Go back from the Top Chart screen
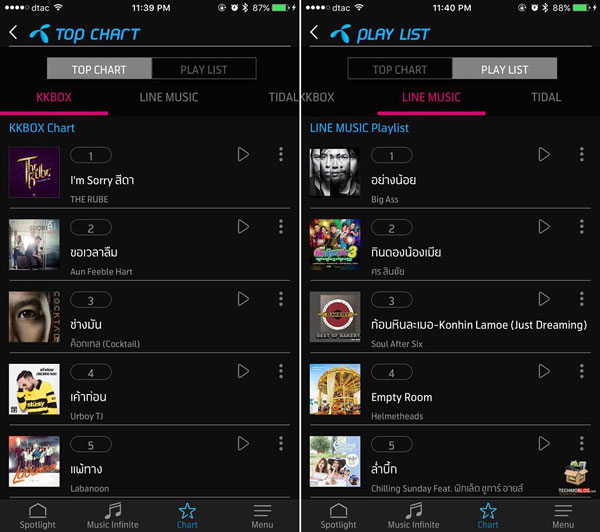Screen dimensions: 600x532 pos(14,33)
